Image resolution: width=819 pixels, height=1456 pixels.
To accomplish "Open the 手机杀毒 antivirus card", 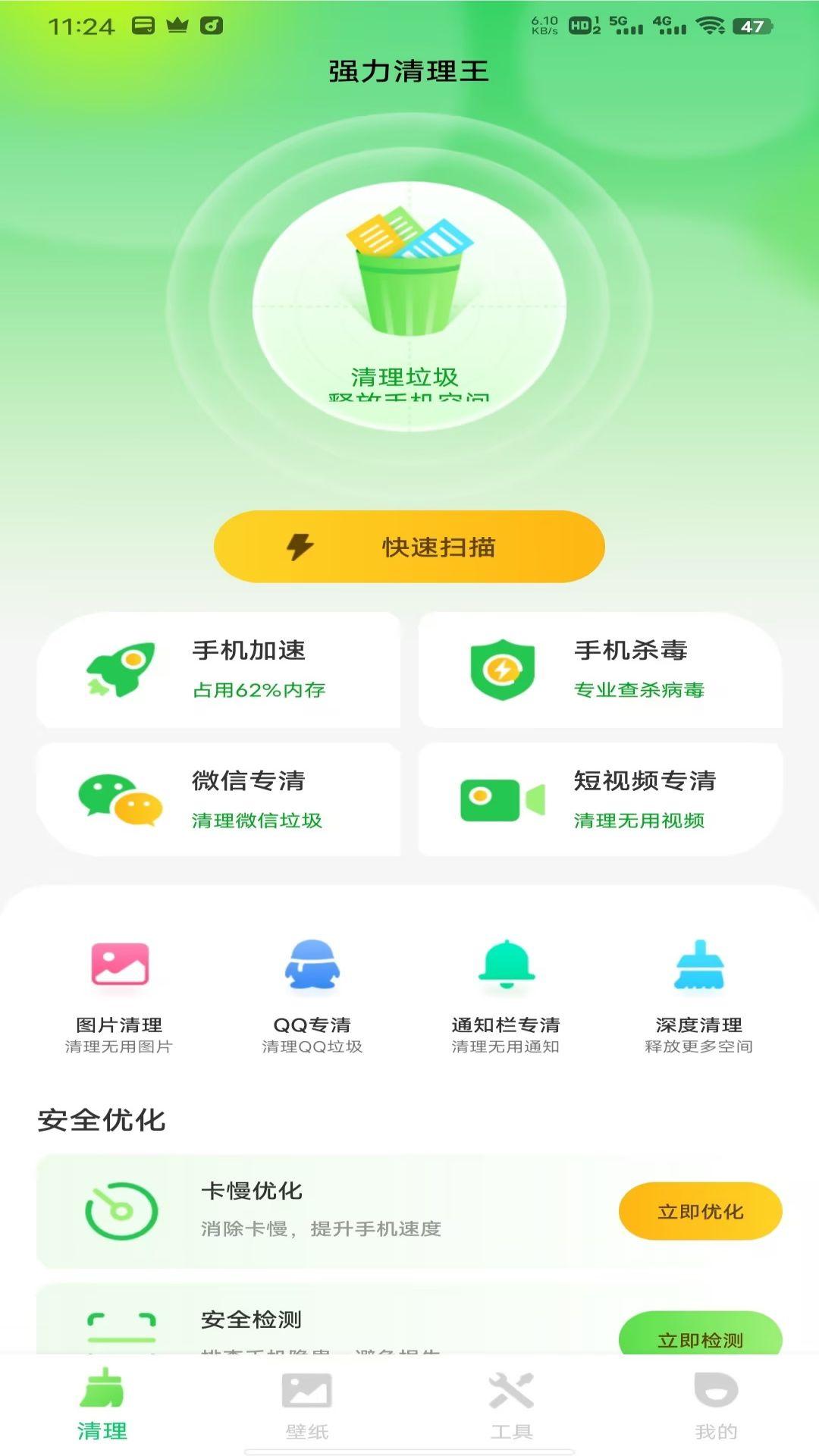I will click(x=601, y=670).
